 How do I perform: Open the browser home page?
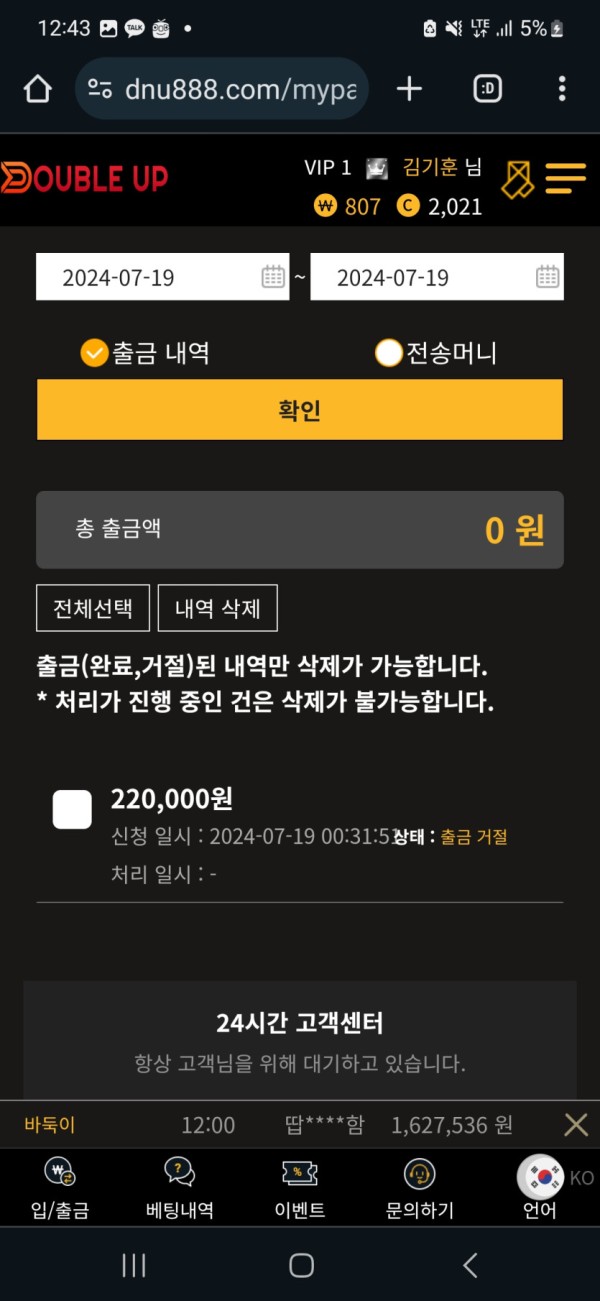[x=38, y=89]
